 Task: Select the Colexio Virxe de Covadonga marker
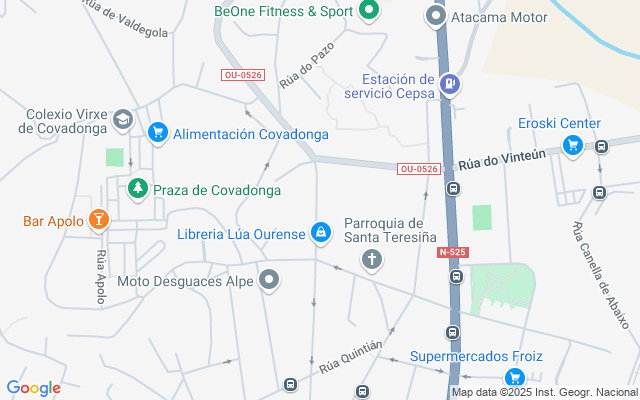[123, 119]
